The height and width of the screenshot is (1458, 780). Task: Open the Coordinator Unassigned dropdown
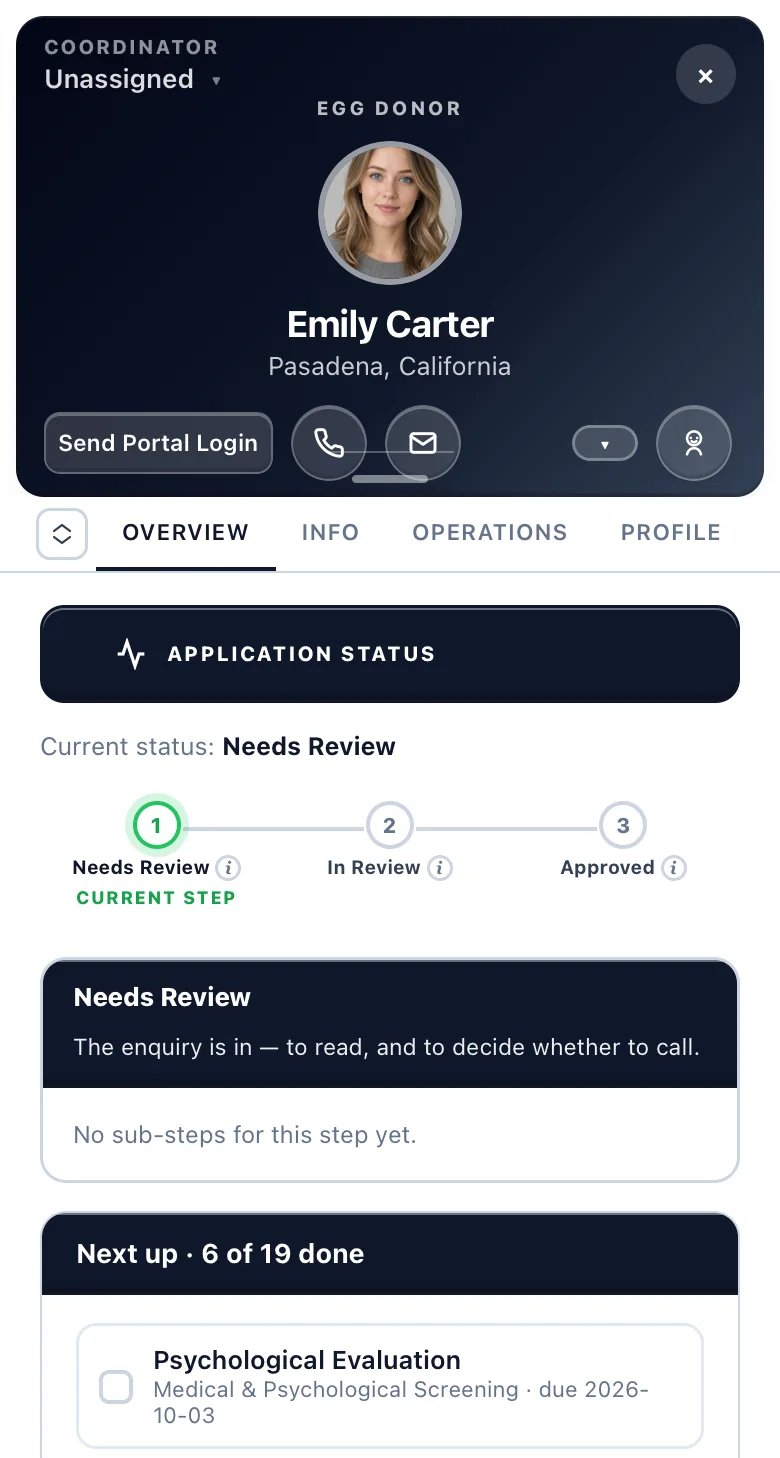(x=132, y=80)
